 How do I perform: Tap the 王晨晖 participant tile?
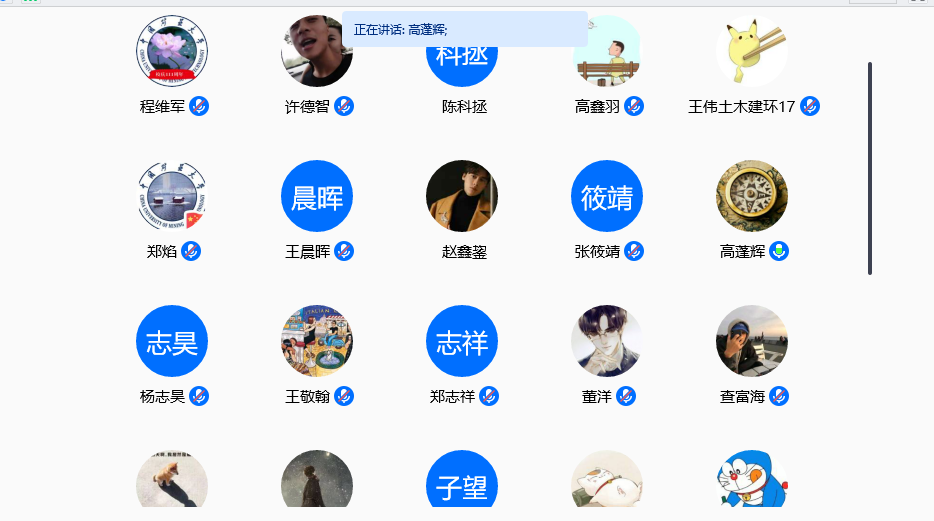[317, 196]
